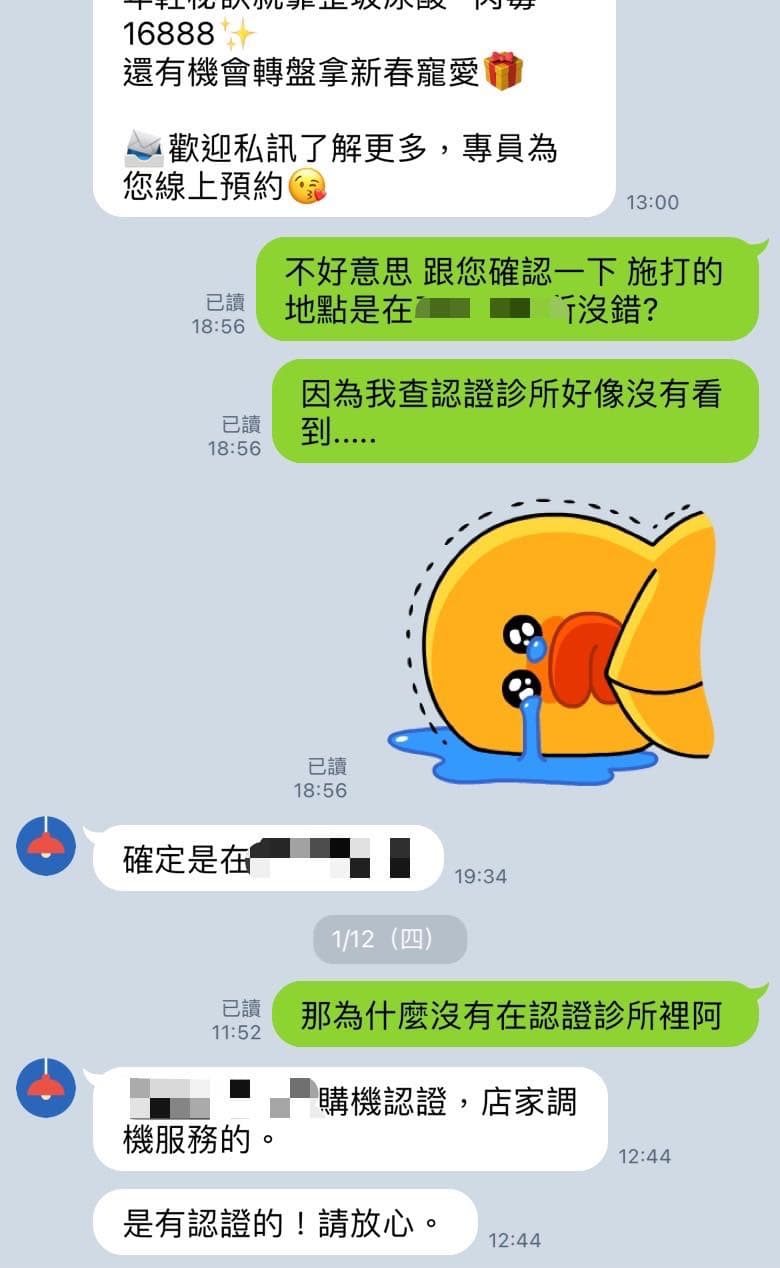
Task: Open sender's avatar beside the 確定是在 message
Action: (46, 846)
